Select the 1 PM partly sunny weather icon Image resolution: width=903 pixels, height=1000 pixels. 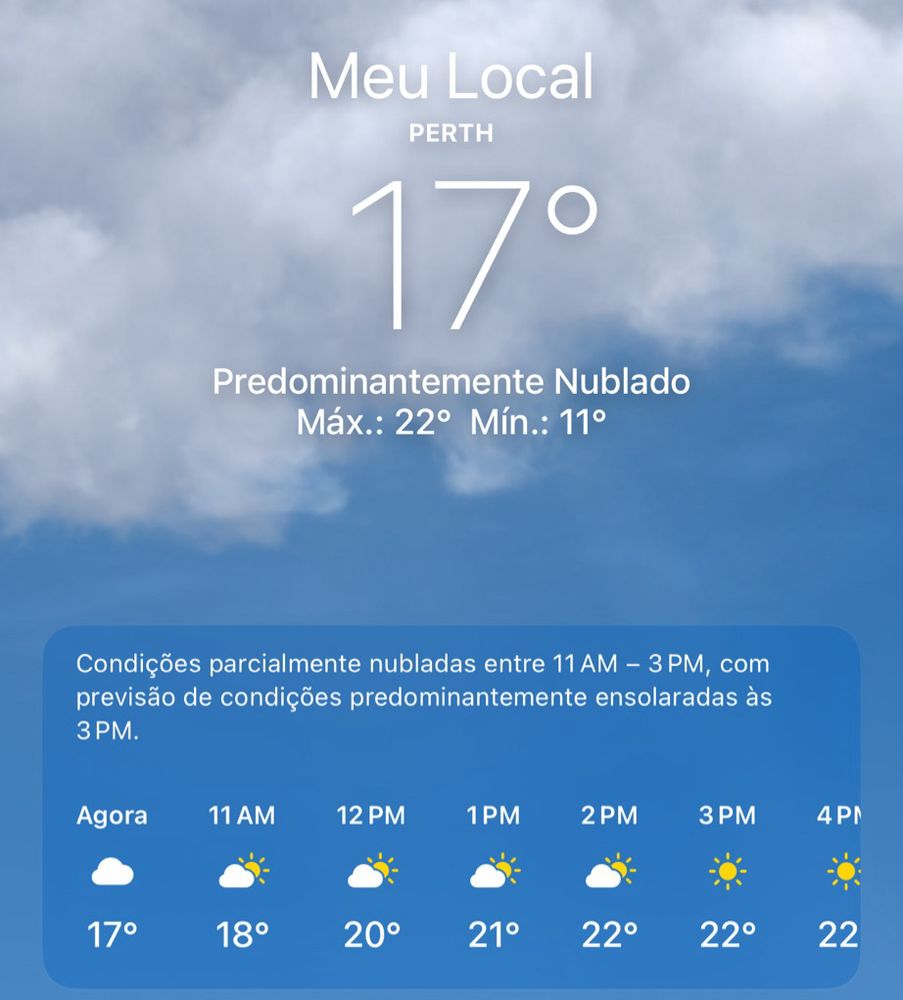click(x=492, y=873)
